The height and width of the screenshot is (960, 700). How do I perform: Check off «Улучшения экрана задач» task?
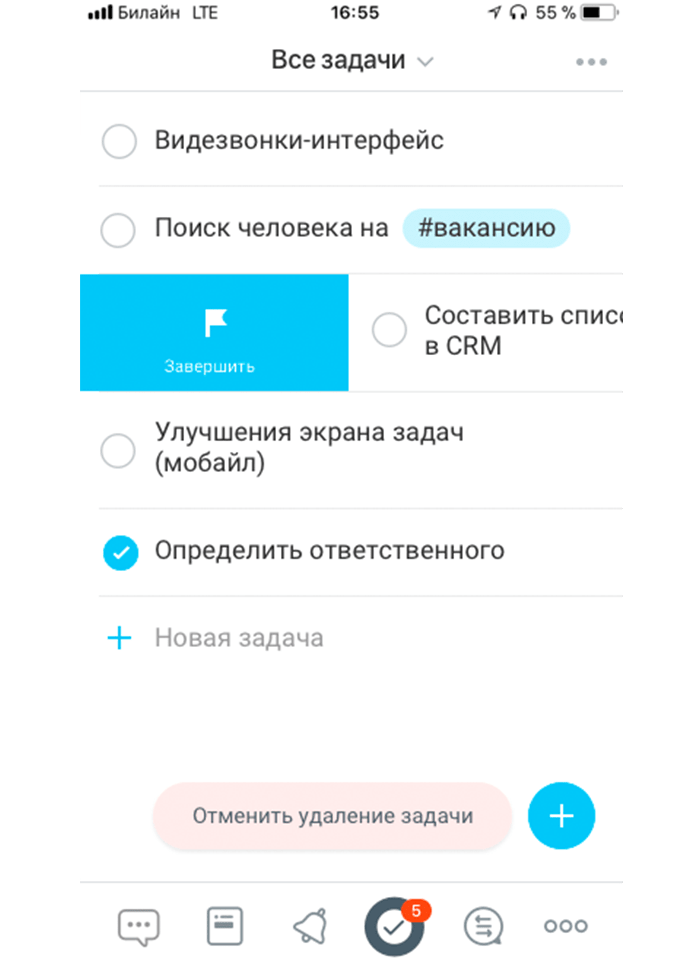(120, 450)
